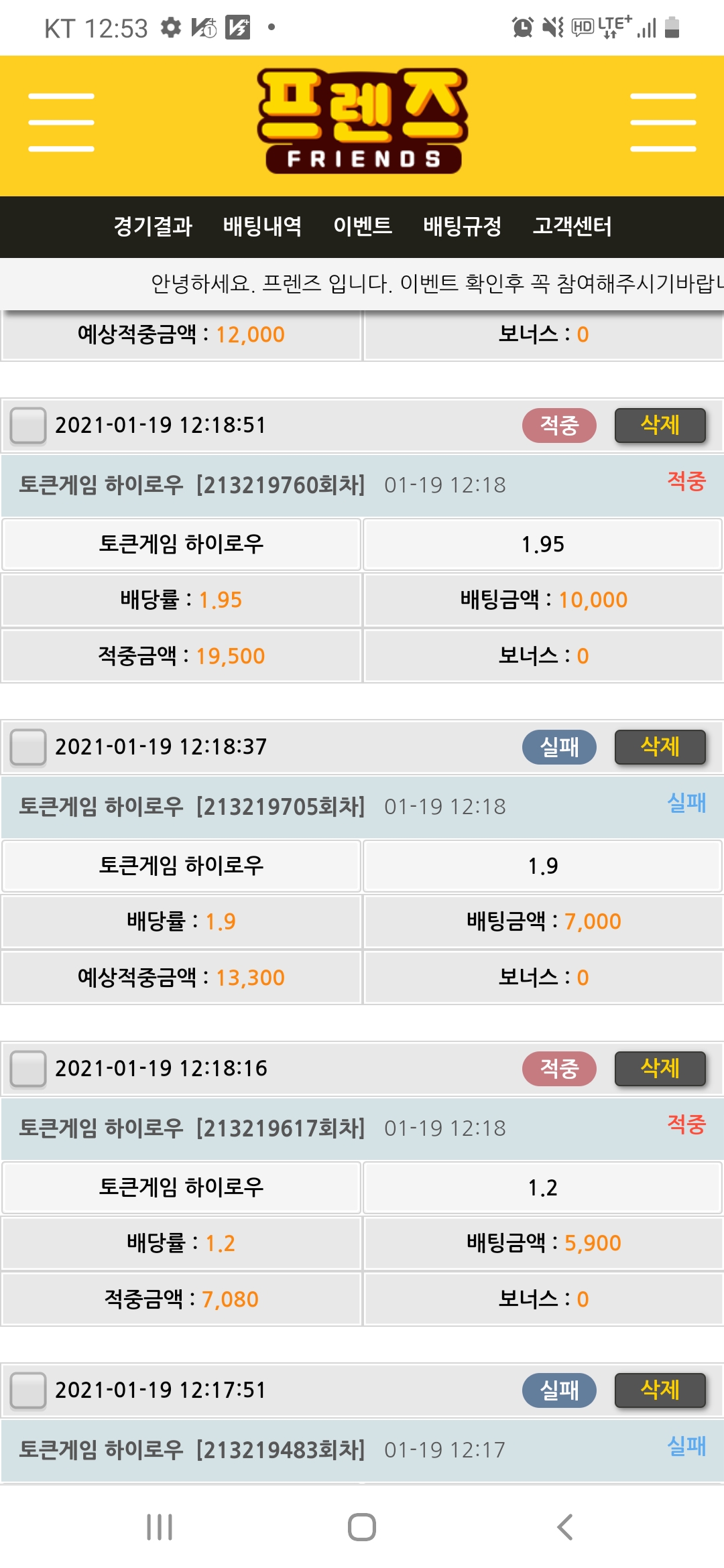Go to 경기결과 page
The image size is (724, 1568).
(153, 226)
